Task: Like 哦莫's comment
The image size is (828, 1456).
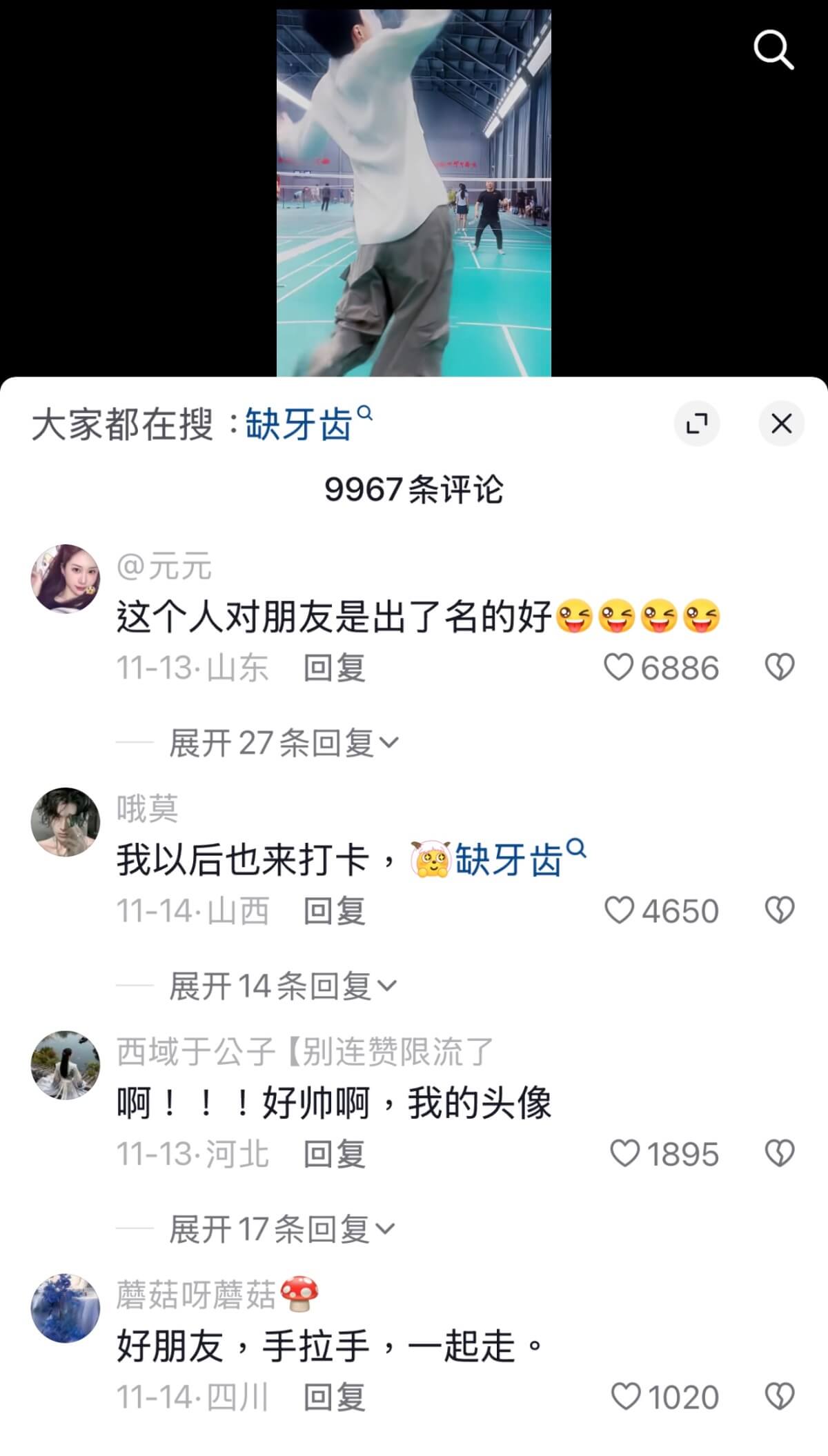Action: [620, 911]
